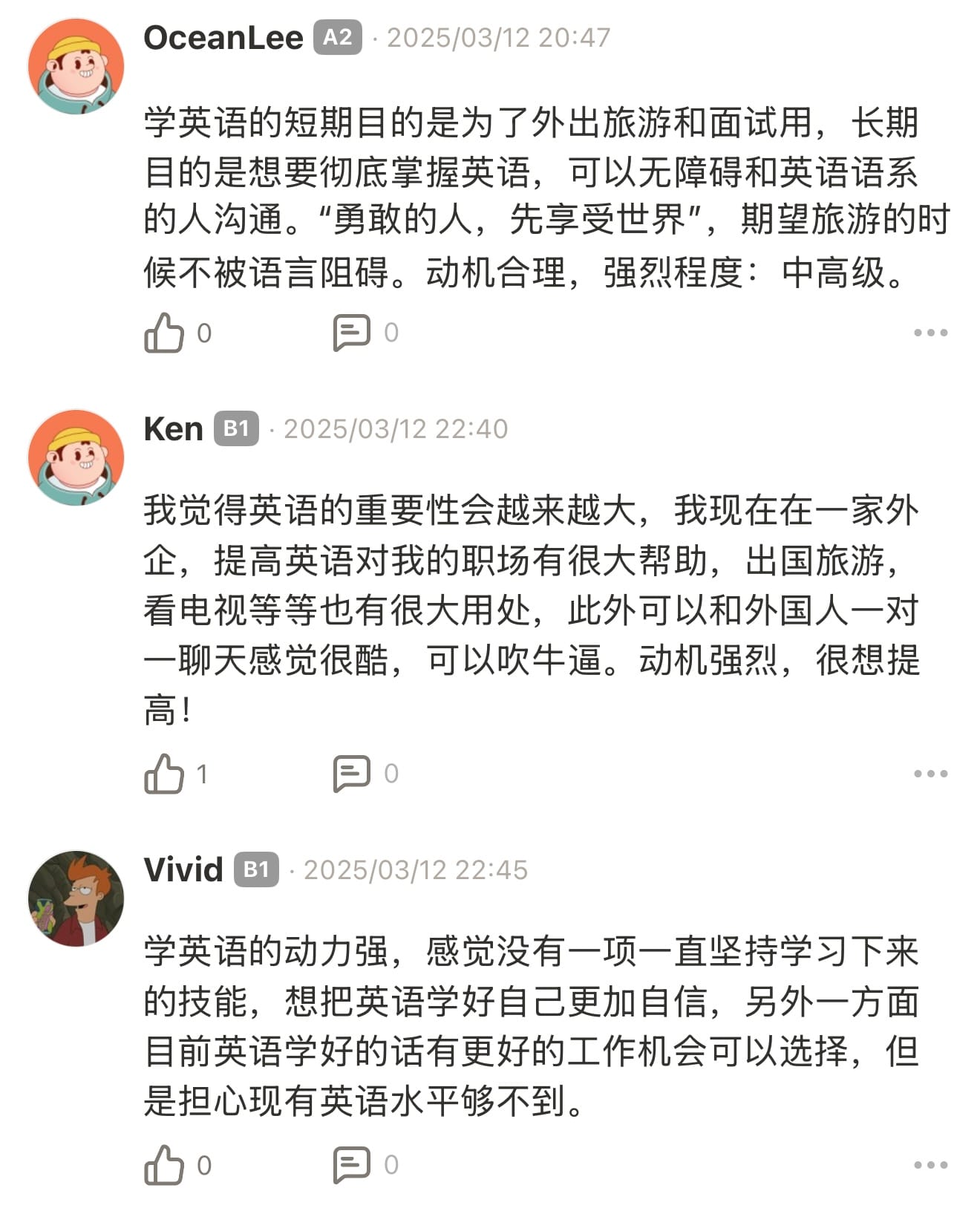Open more options on Vivid's comment

coord(930,1164)
